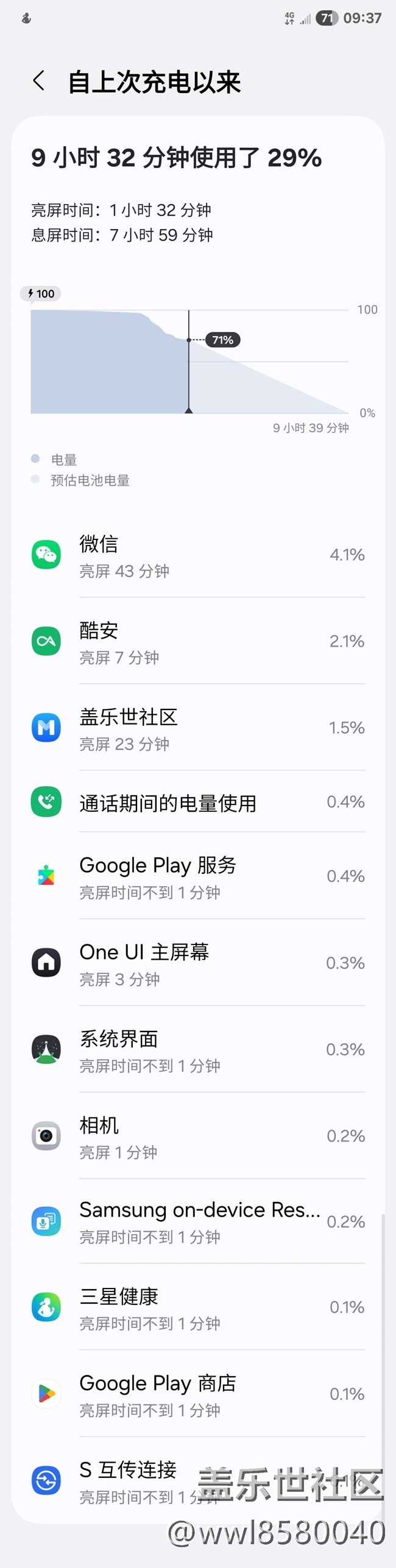View 酷安 battery usage details
This screenshot has width=396, height=1568.
[x=198, y=642]
